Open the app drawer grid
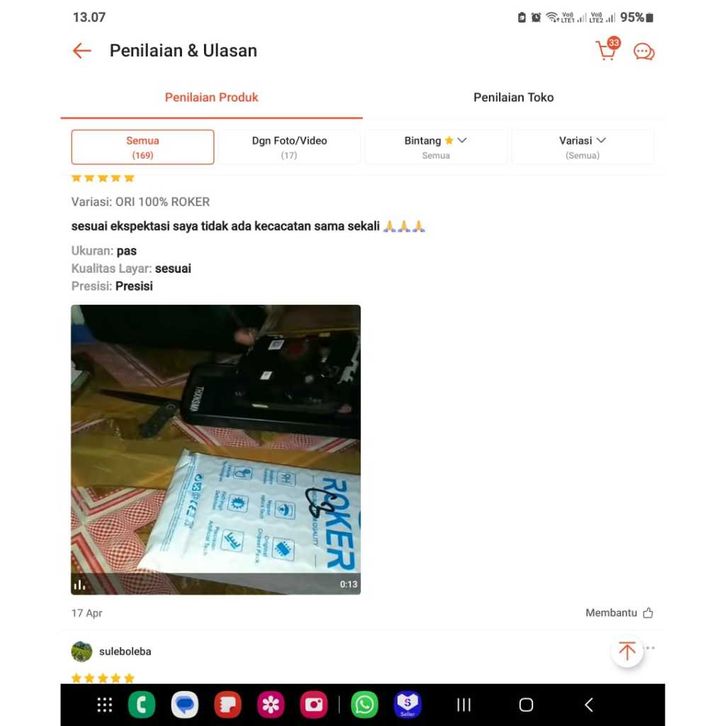 (x=105, y=705)
